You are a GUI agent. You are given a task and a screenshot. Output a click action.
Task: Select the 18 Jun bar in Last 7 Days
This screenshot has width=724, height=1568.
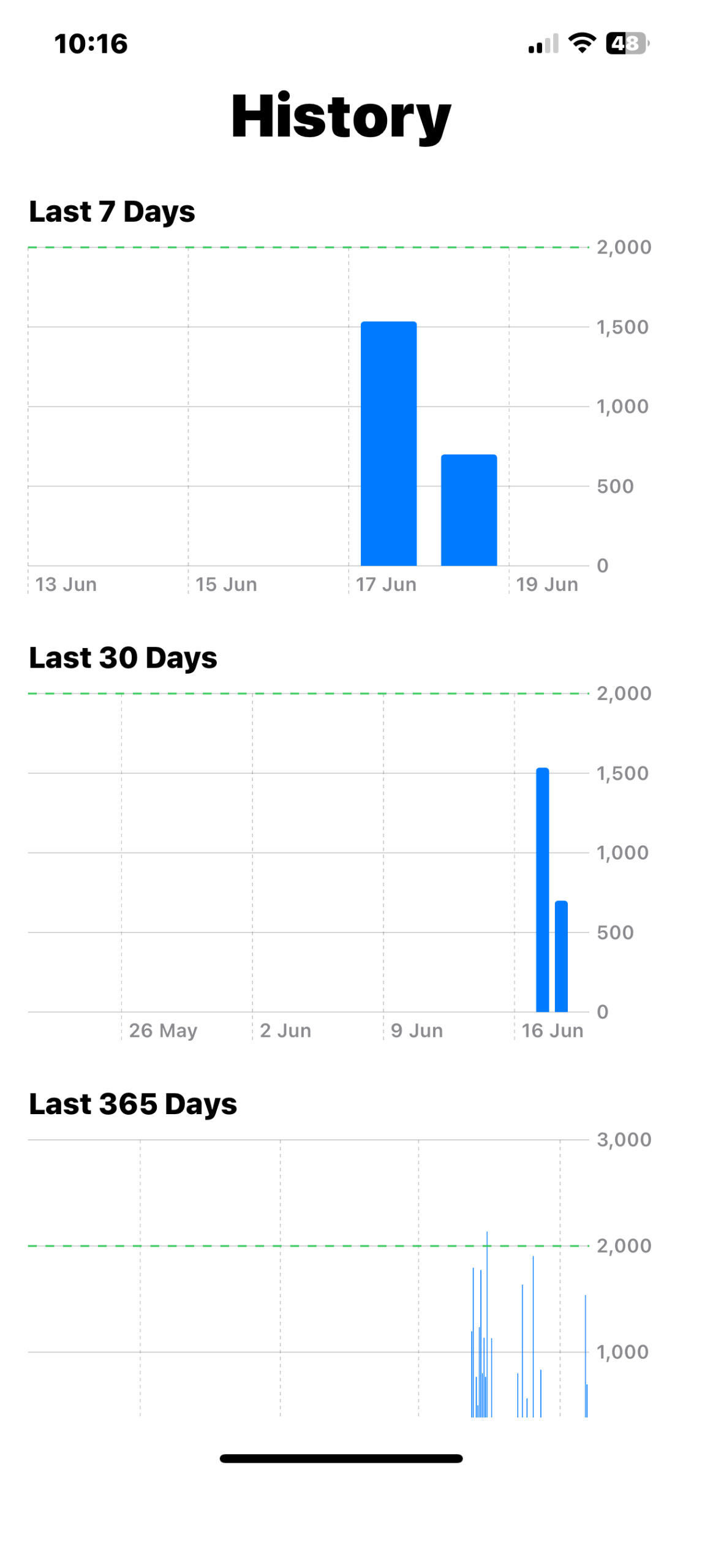click(469, 510)
